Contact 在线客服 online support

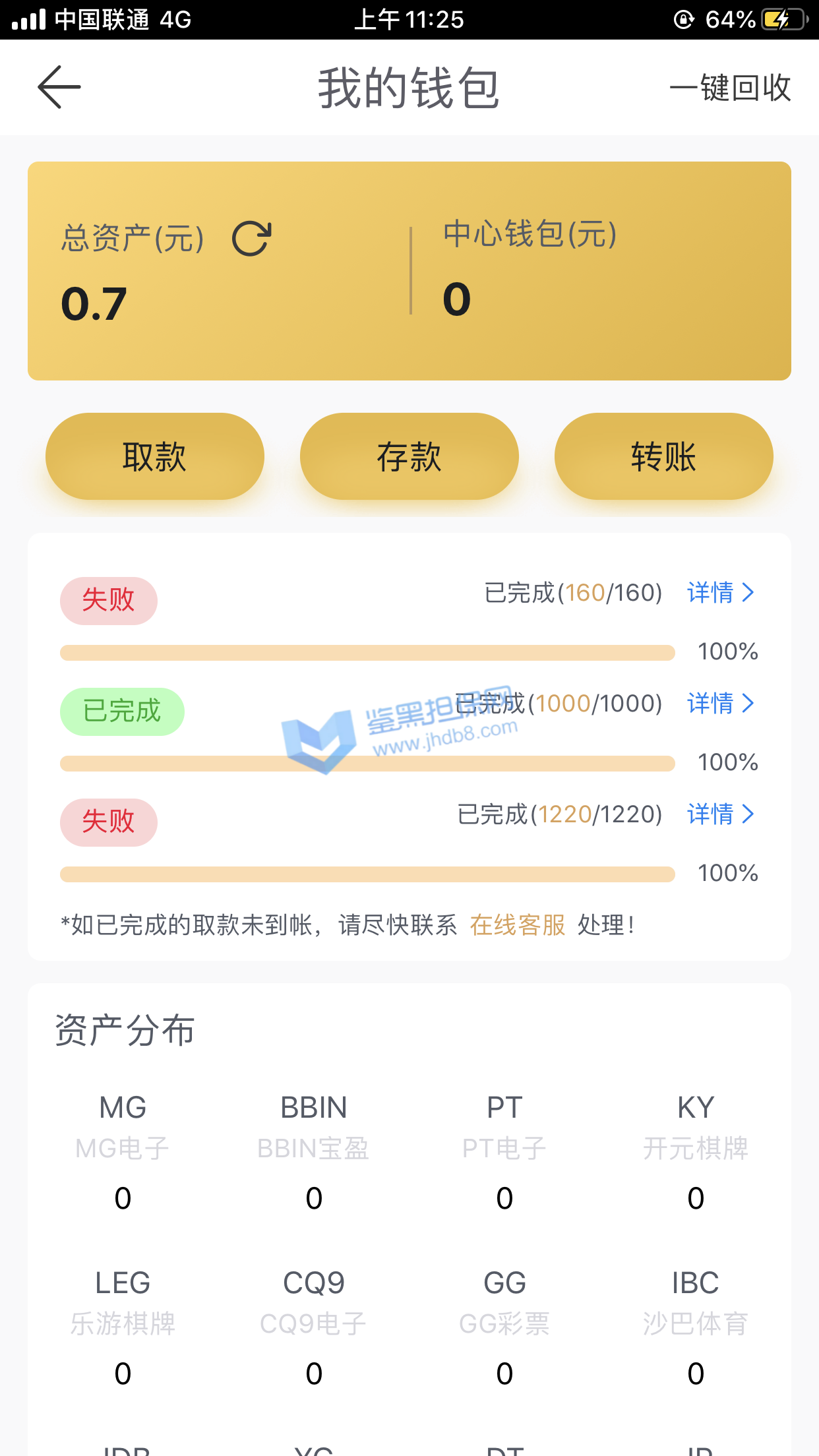pos(518,925)
